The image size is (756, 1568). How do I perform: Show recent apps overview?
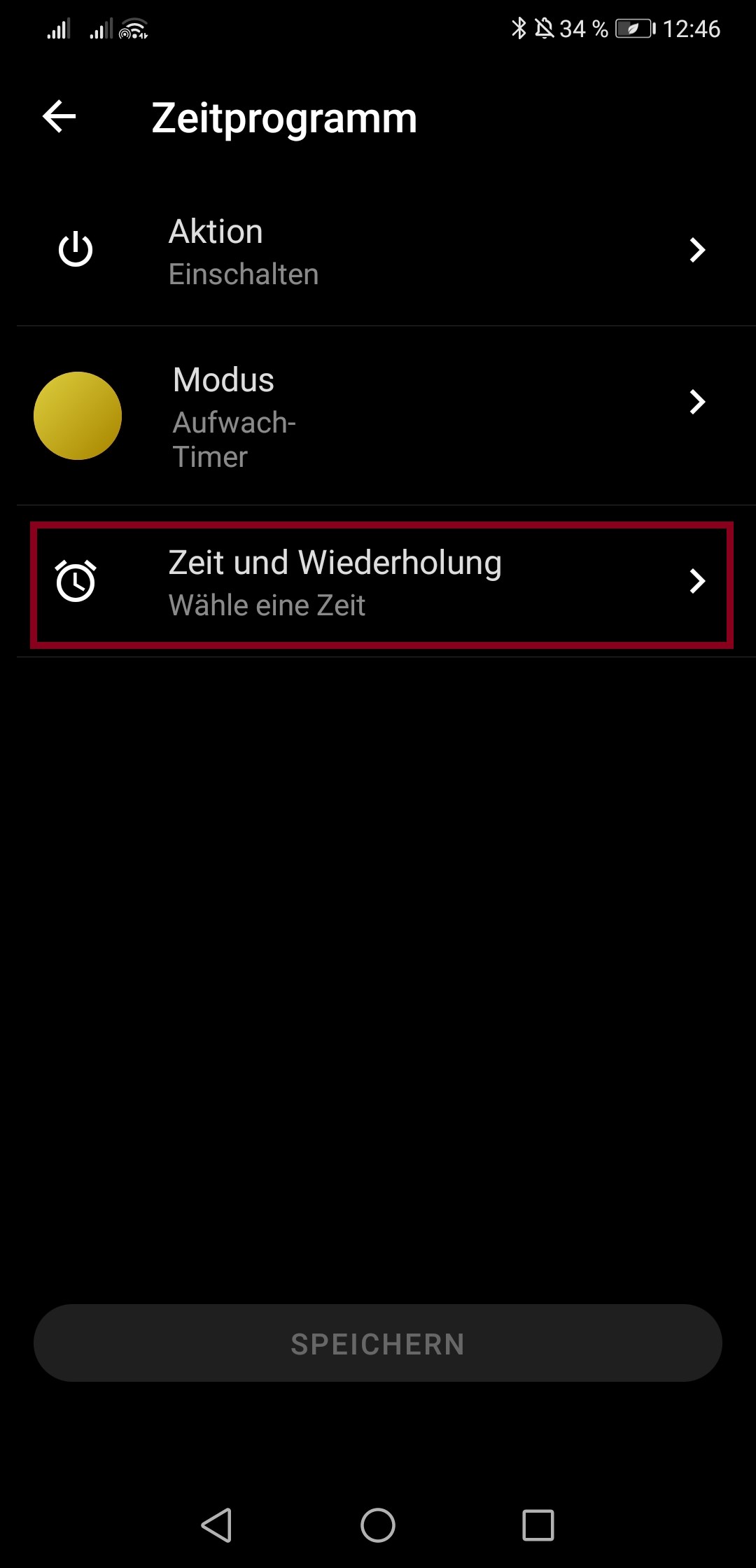point(538,1525)
